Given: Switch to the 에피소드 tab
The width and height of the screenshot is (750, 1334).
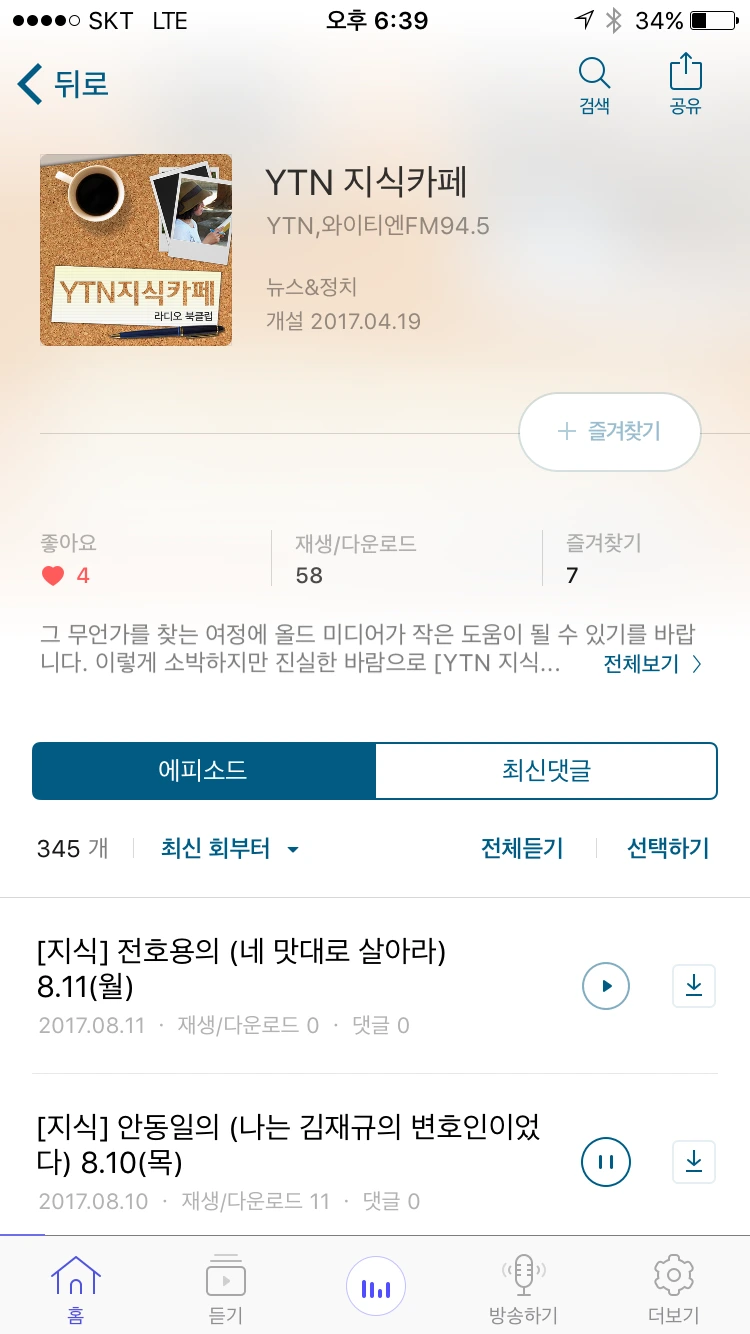Looking at the screenshot, I should pyautogui.click(x=204, y=771).
